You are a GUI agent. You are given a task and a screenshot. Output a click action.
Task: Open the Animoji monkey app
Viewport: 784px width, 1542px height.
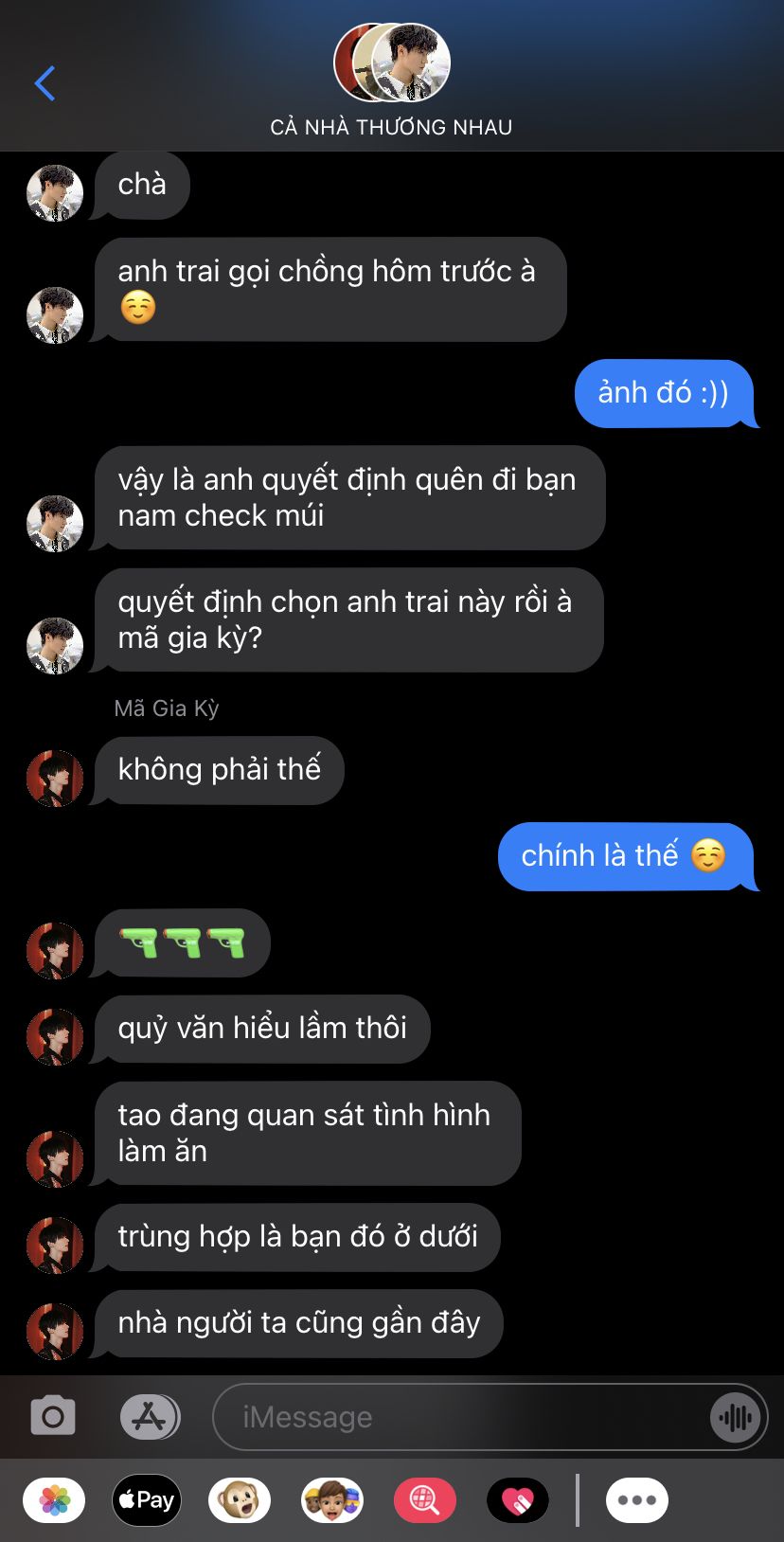tap(239, 1500)
